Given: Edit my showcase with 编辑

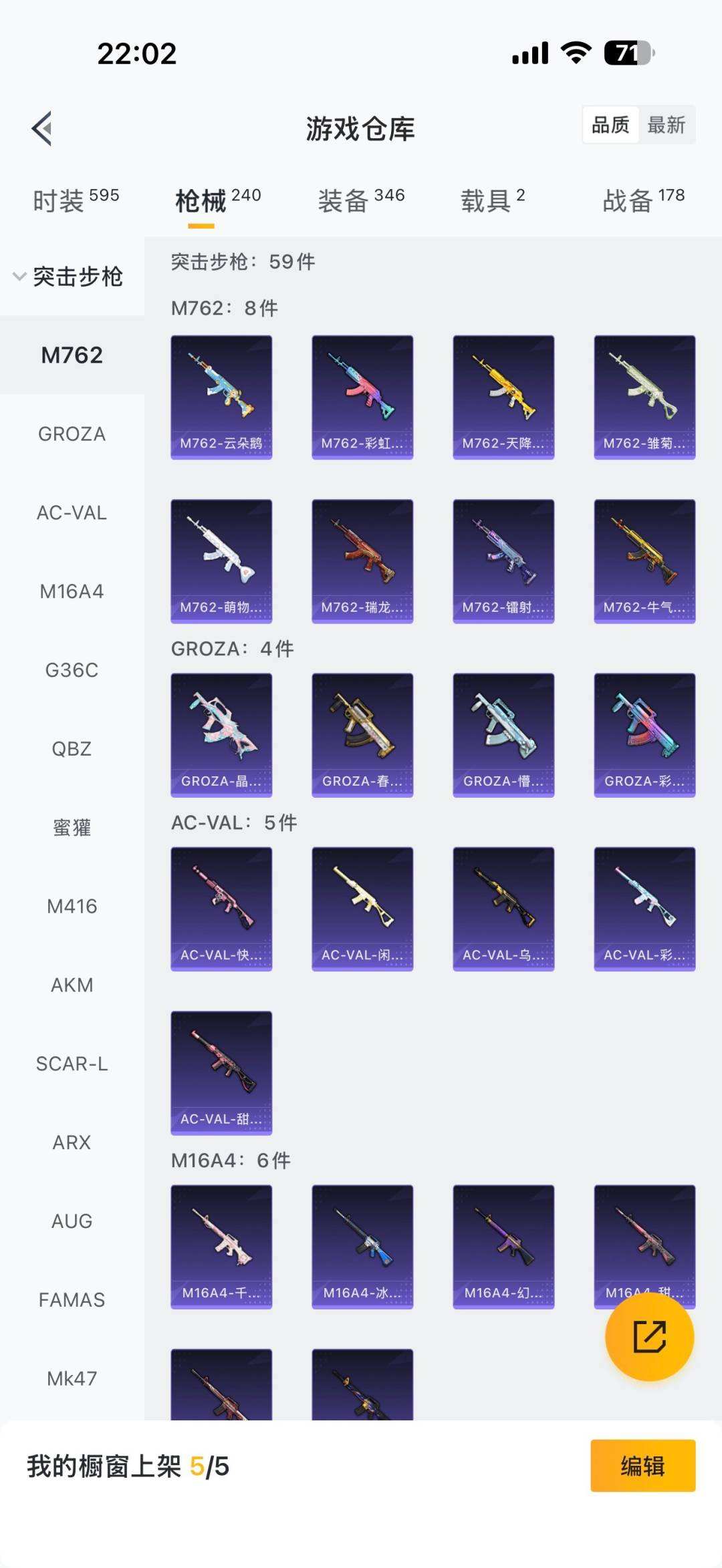Looking at the screenshot, I should click(642, 1466).
